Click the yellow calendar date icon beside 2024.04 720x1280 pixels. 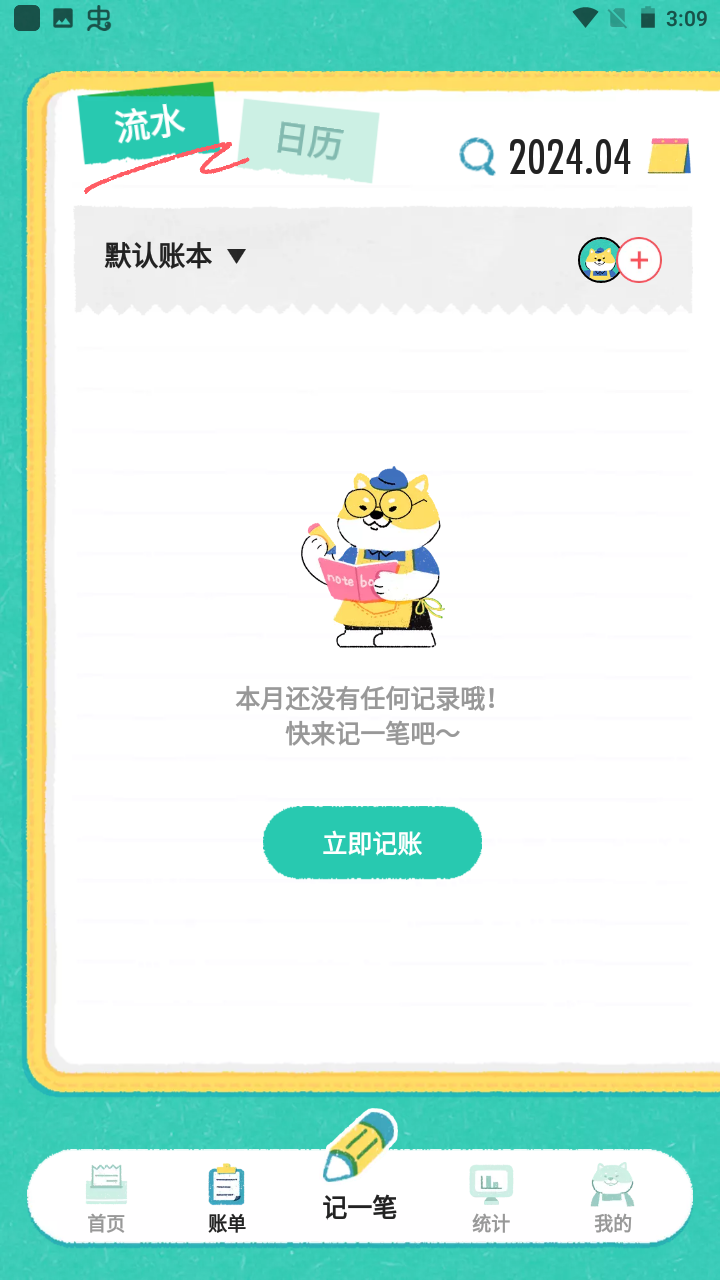pos(668,156)
